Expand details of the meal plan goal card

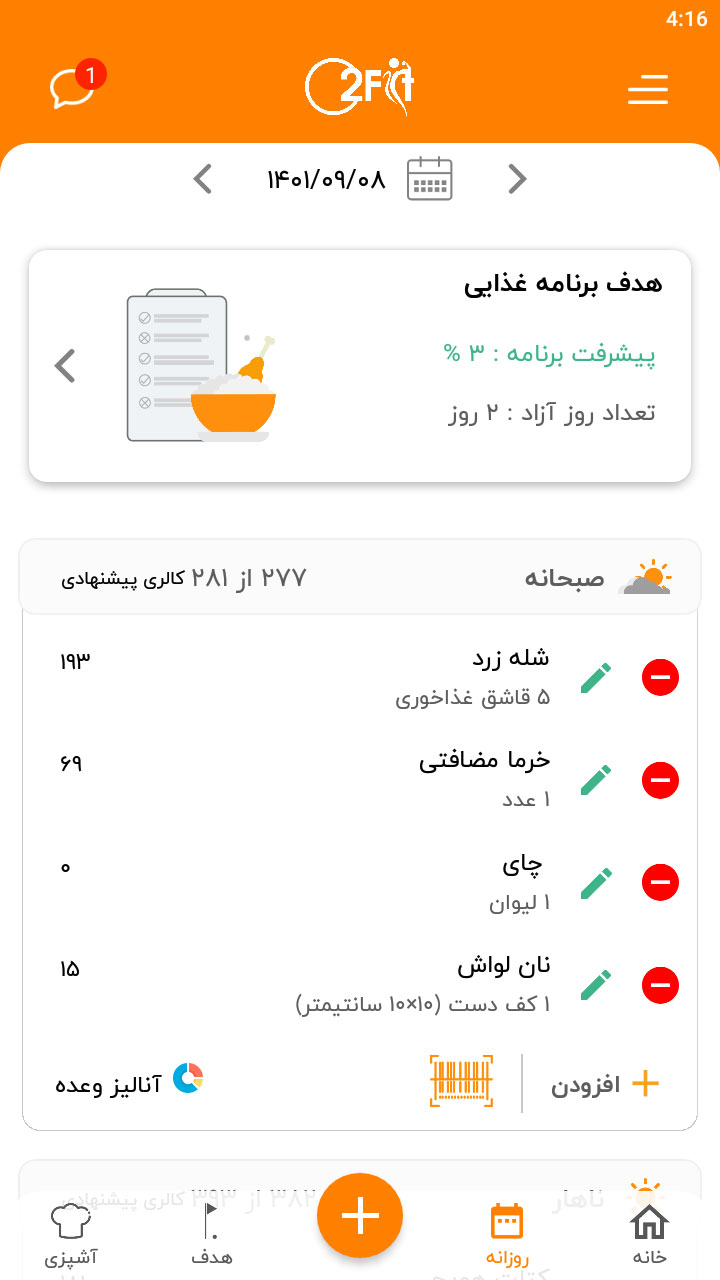[x=64, y=365]
